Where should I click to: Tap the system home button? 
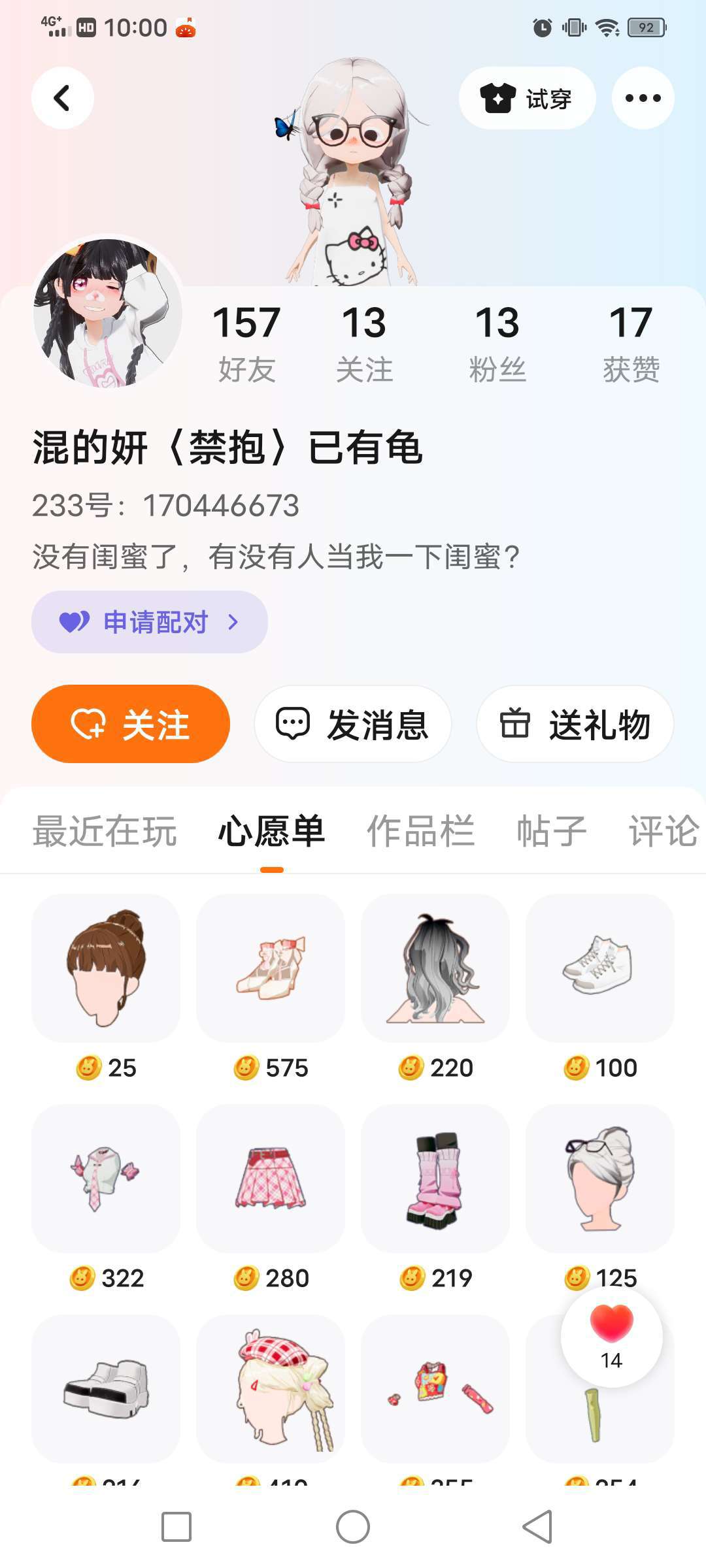(353, 1527)
